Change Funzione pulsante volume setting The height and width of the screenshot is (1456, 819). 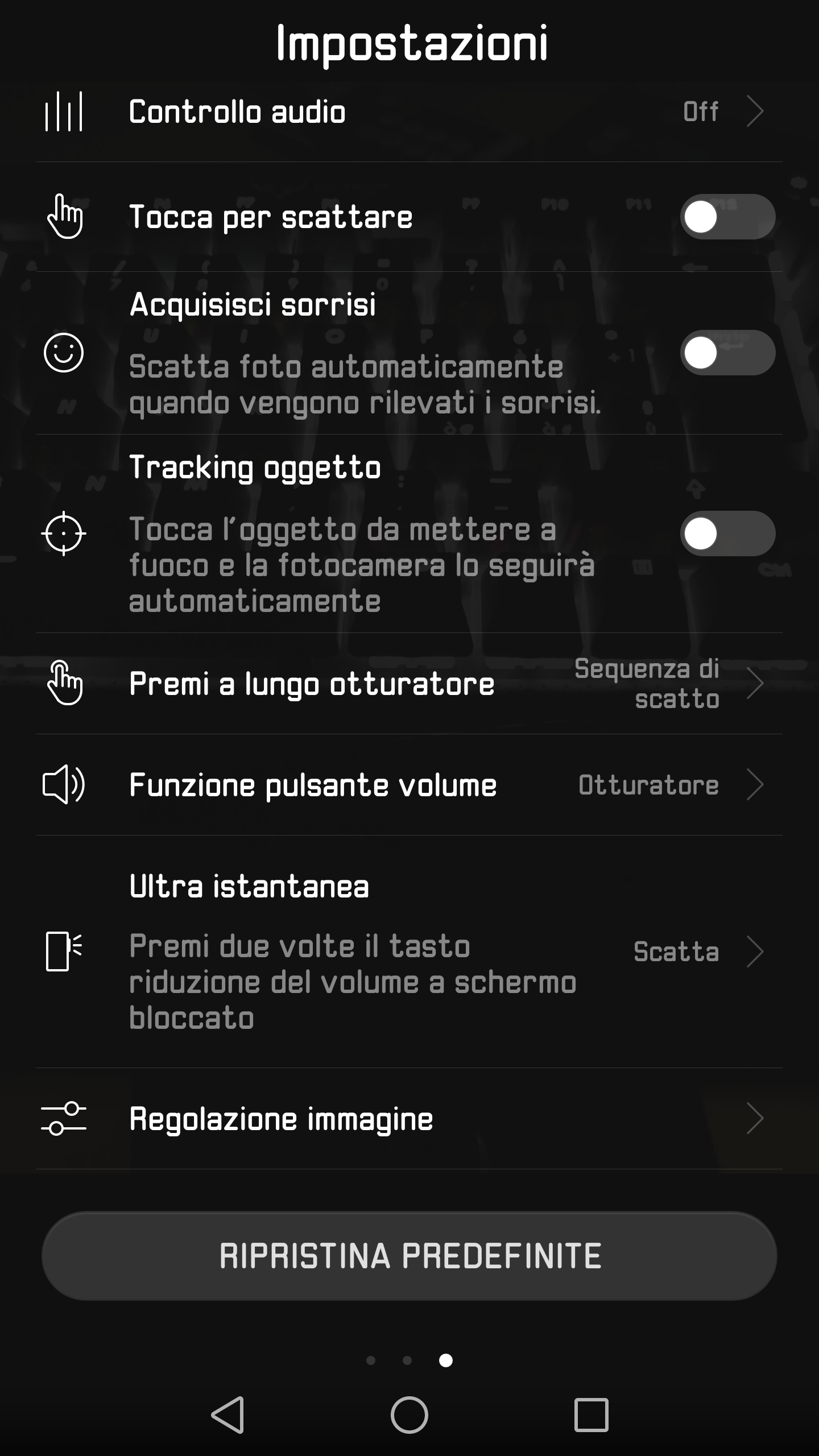pyautogui.click(x=409, y=785)
